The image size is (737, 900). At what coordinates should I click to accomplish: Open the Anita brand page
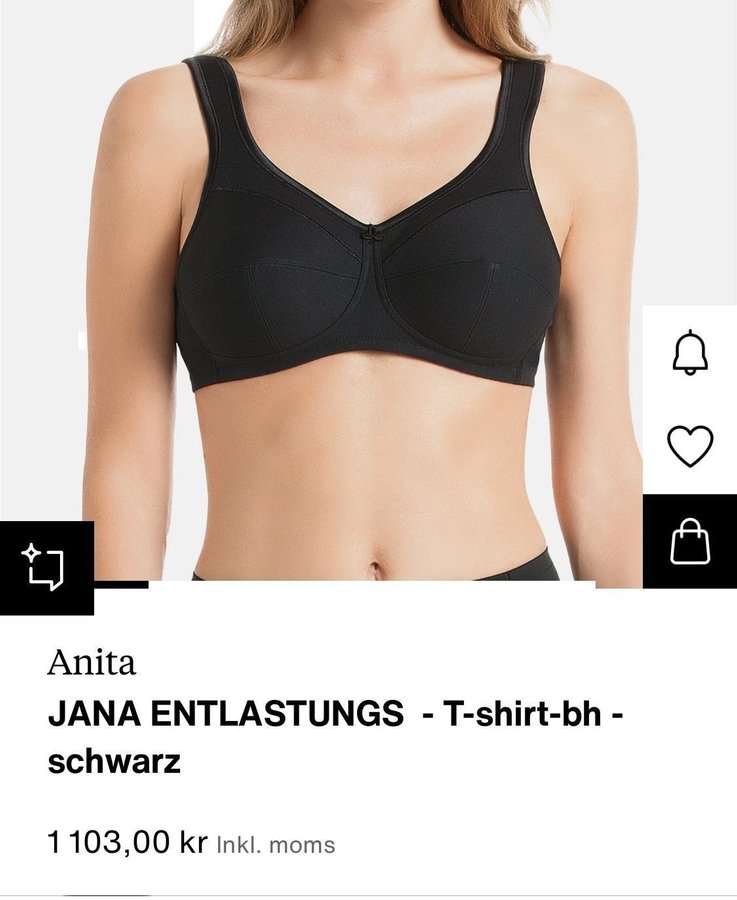point(91,663)
